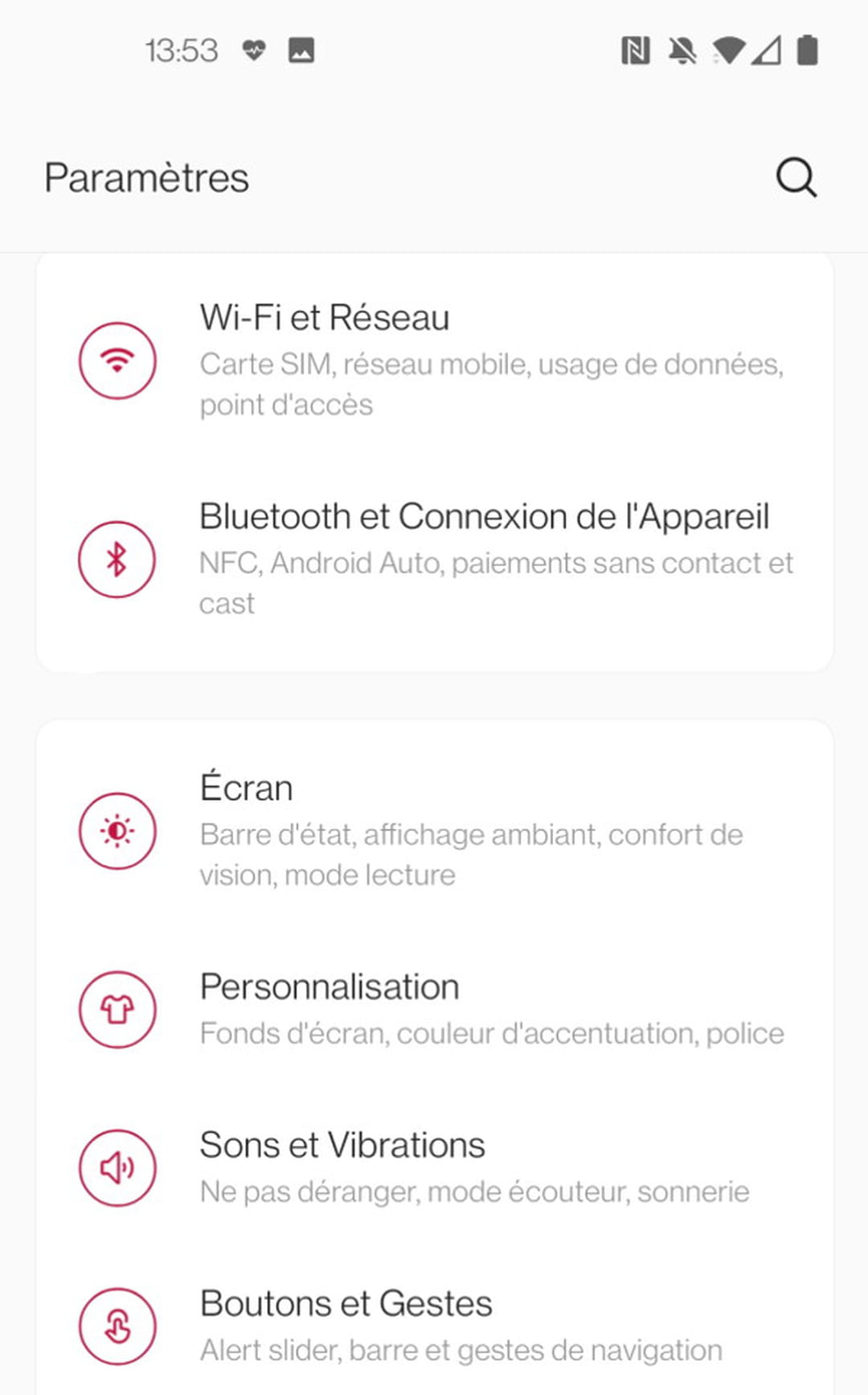
Task: Open Wi-Fi et Réseau settings
Action: tap(434, 359)
